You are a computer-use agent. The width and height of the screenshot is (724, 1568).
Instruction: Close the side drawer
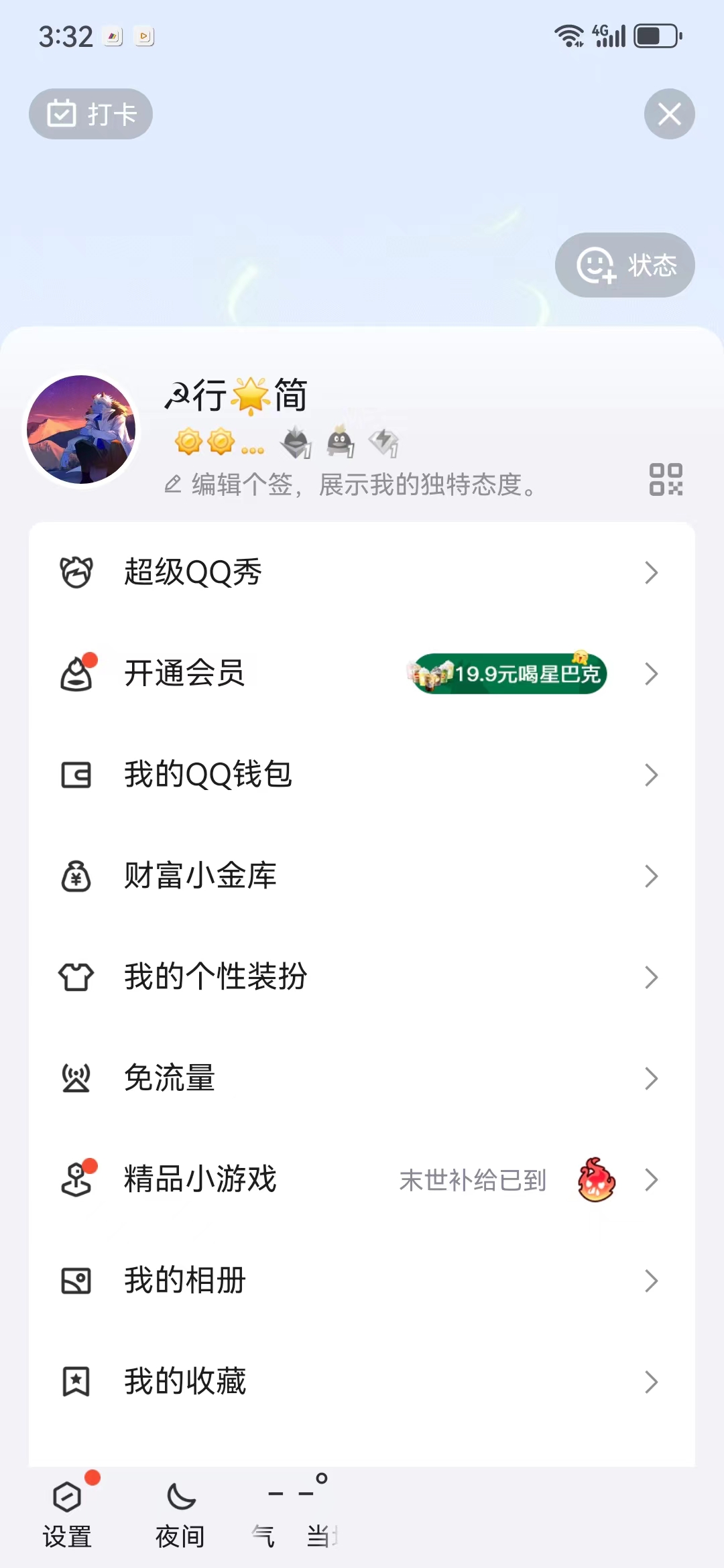pos(669,114)
